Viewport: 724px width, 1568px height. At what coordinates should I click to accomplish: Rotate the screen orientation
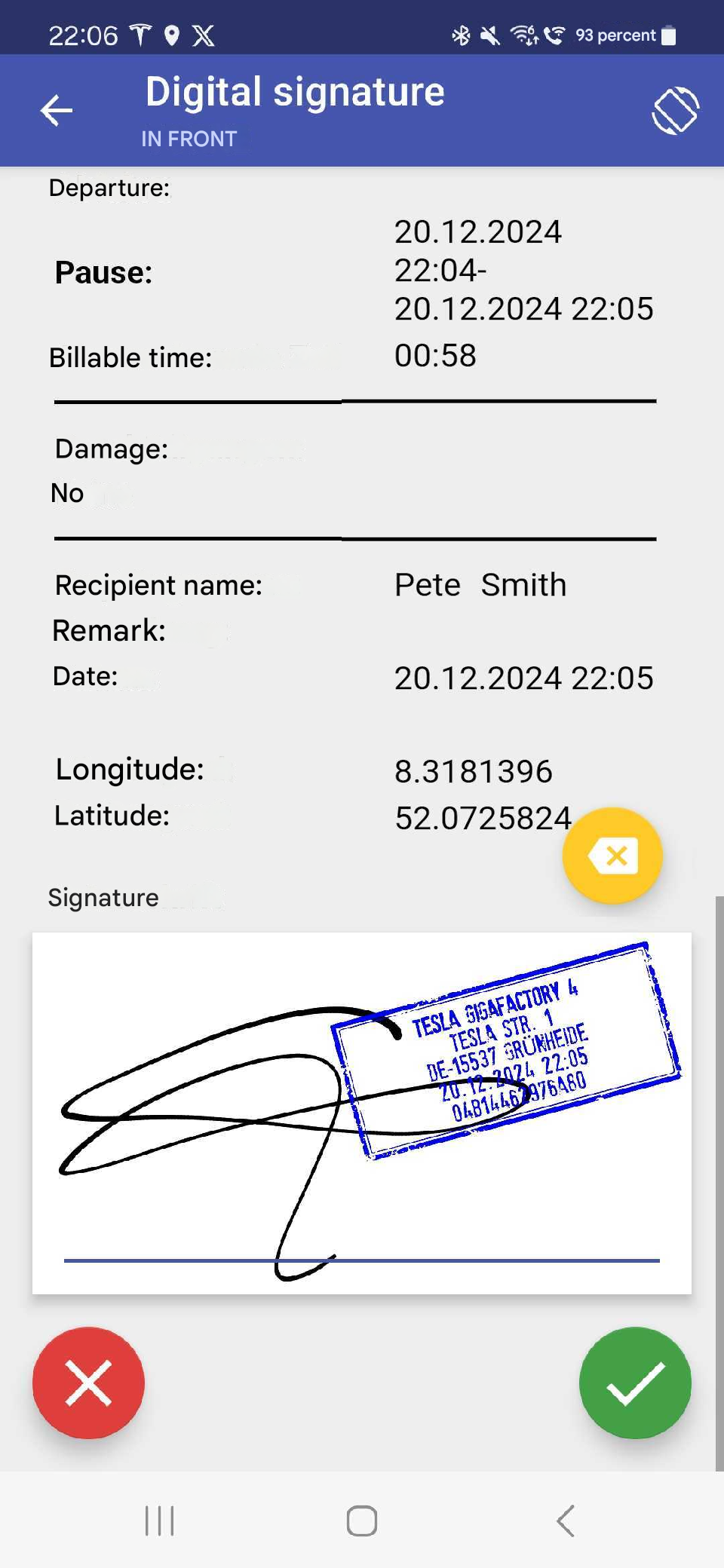pyautogui.click(x=675, y=111)
